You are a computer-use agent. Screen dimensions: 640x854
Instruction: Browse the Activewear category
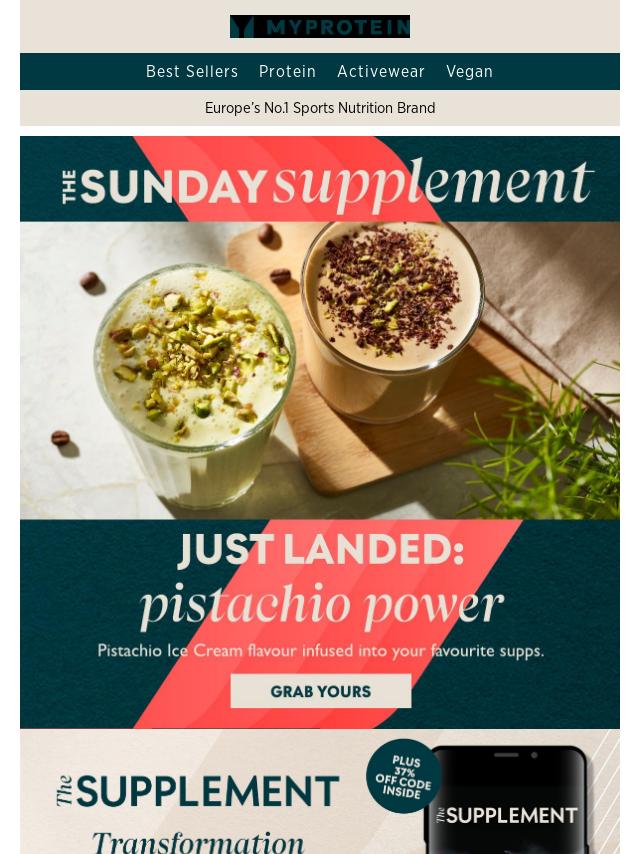pos(381,72)
